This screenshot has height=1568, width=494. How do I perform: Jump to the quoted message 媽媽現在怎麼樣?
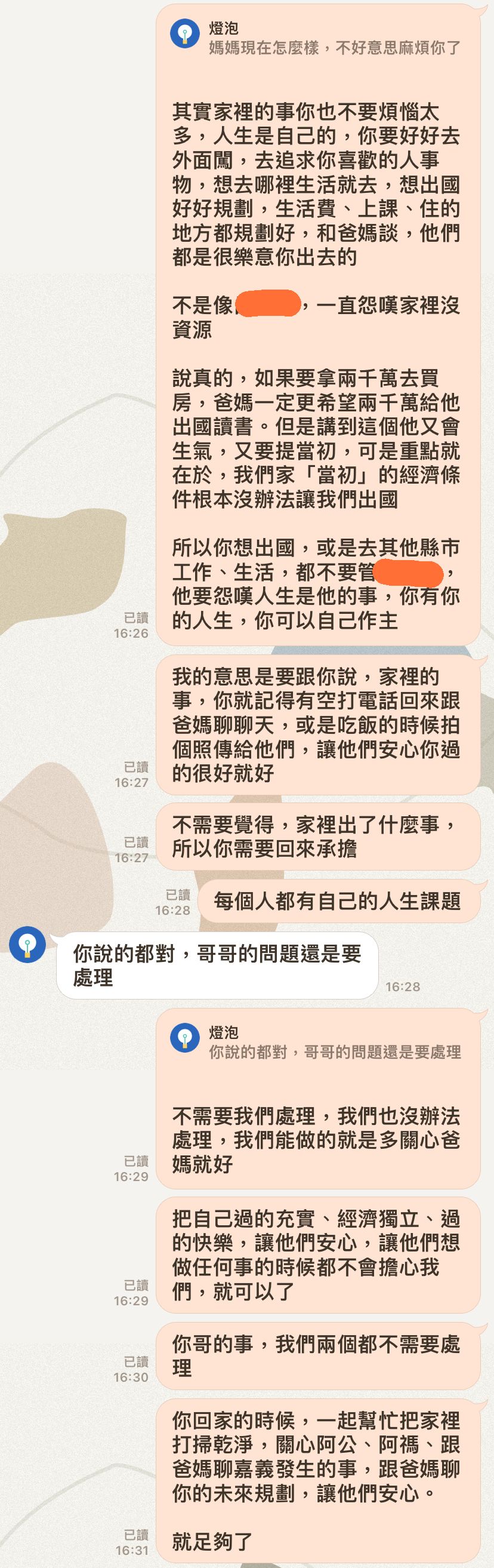316,38
